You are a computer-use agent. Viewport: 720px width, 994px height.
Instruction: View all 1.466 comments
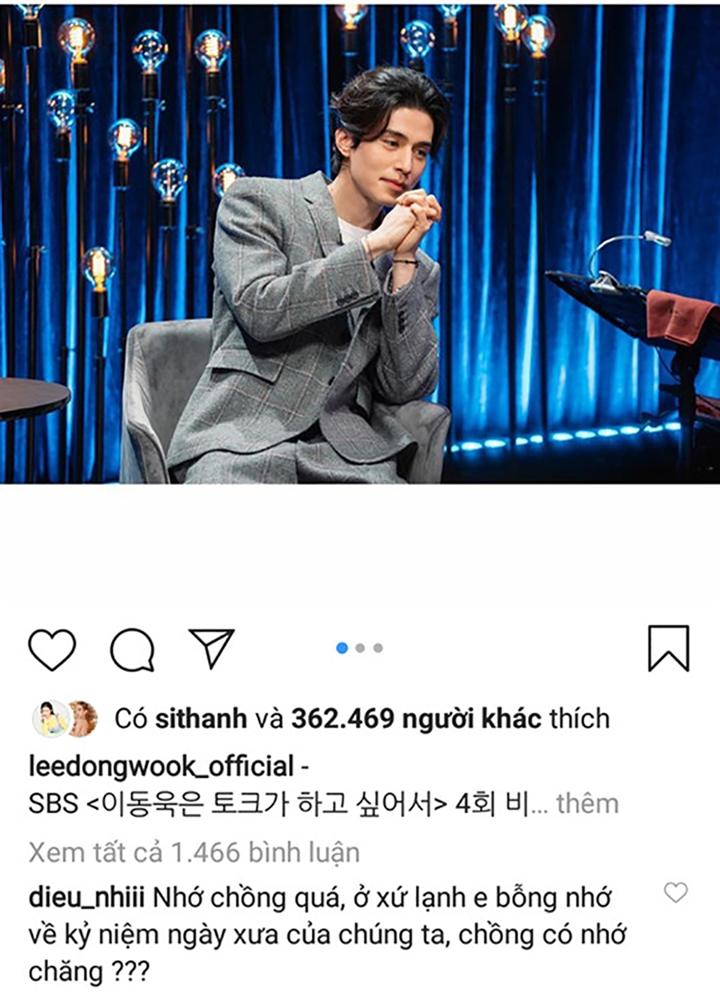tap(194, 852)
